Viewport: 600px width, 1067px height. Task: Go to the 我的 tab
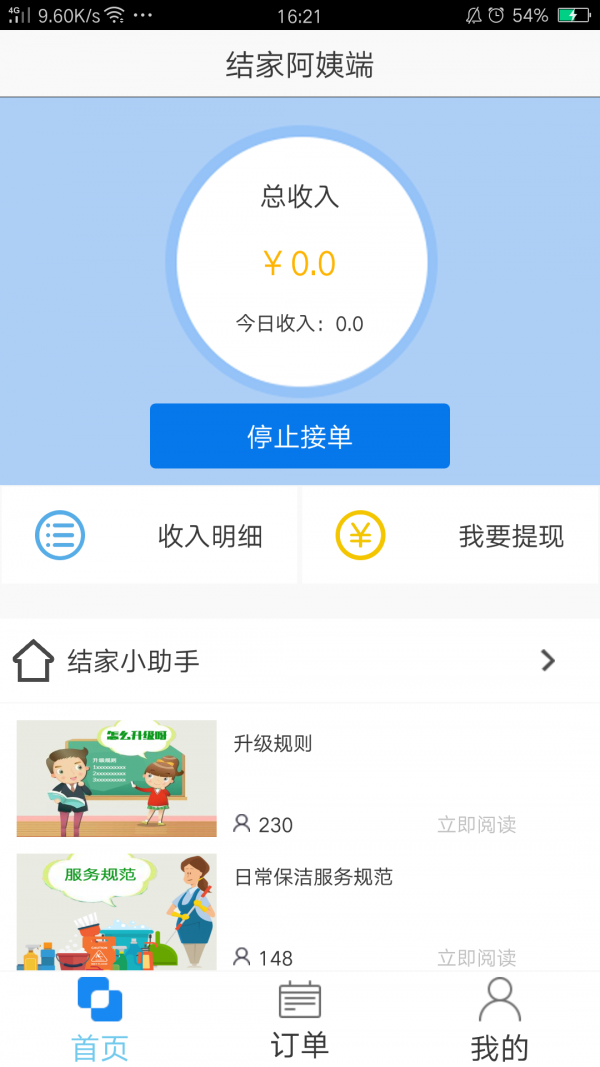(499, 1020)
